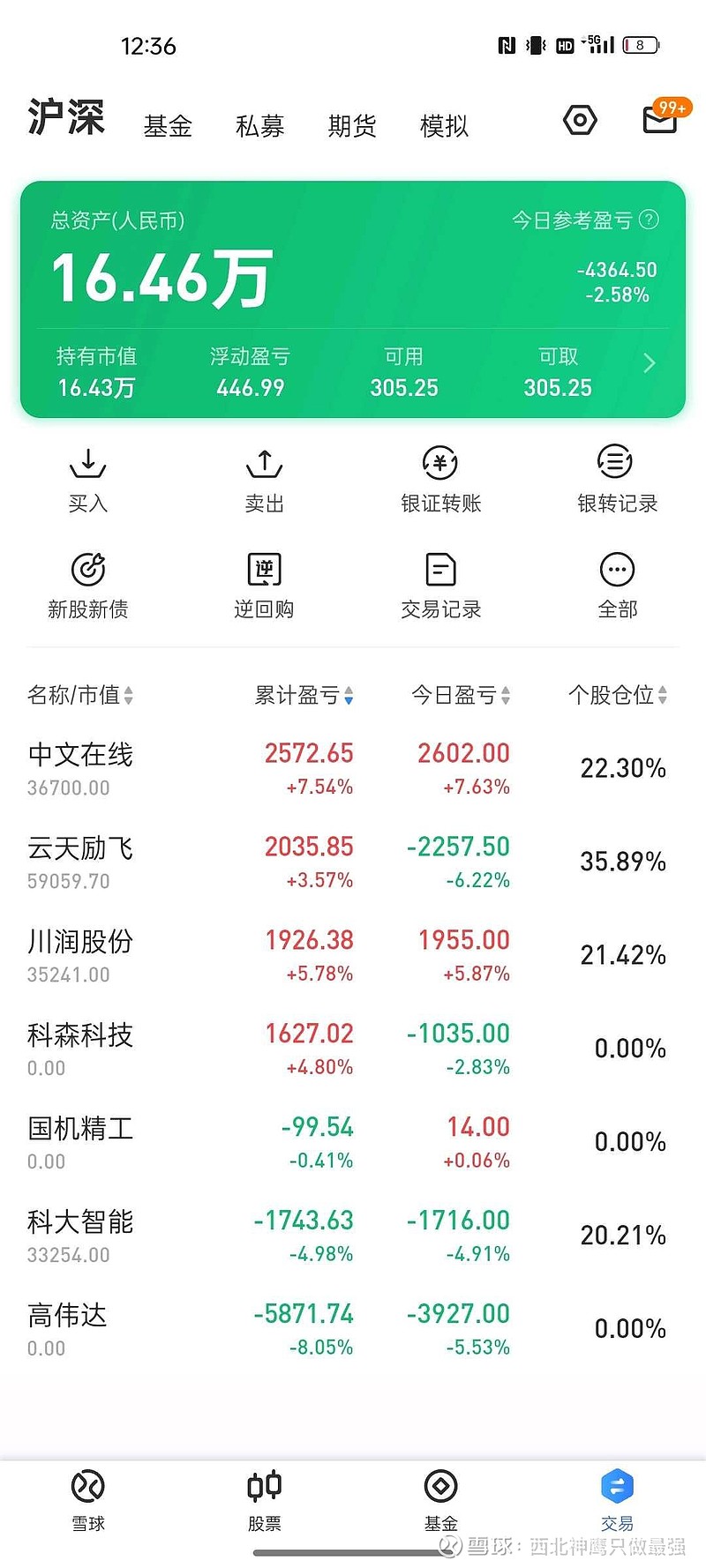Go to the 股票 bottom tab
Screen dimensions: 706x1568
(x=264, y=1501)
